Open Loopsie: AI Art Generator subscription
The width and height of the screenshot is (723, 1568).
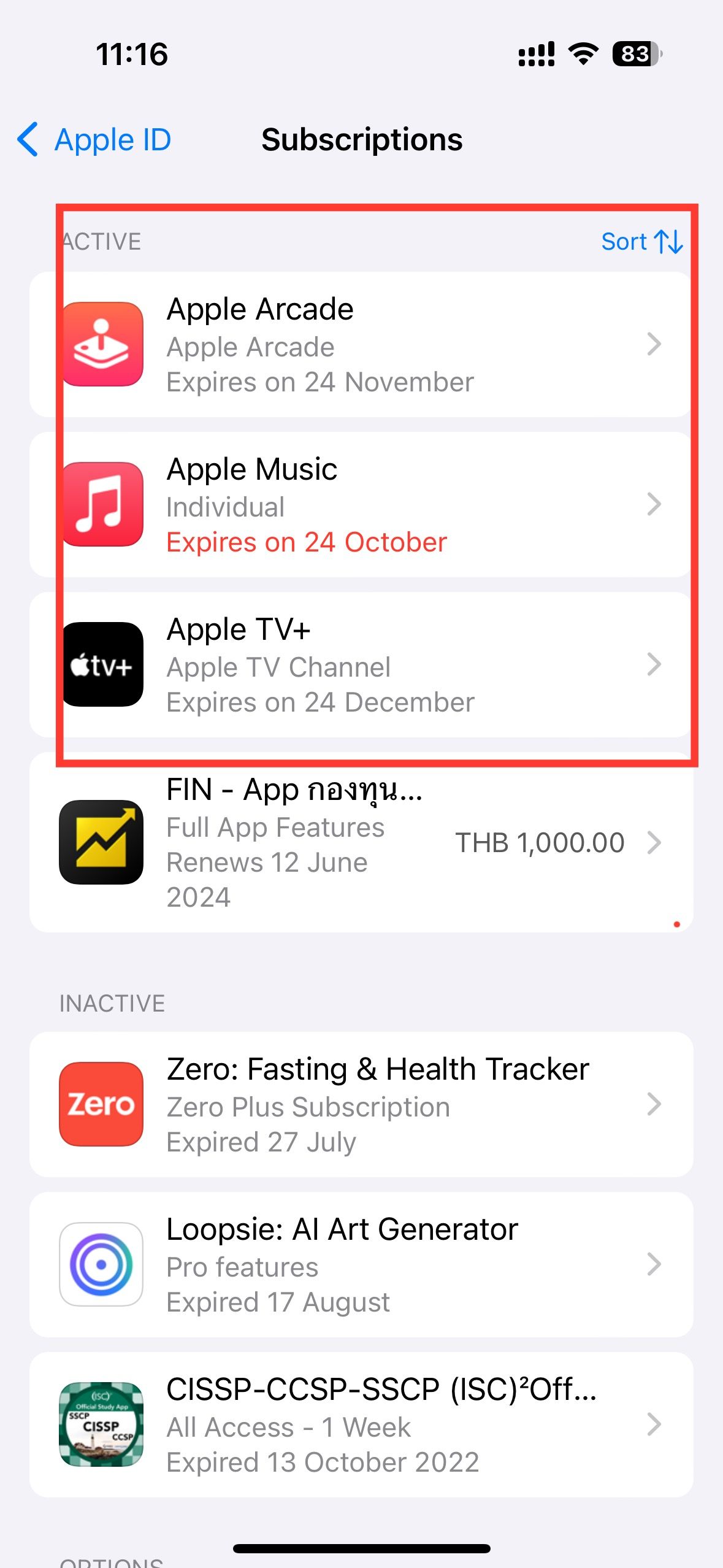point(361,1264)
